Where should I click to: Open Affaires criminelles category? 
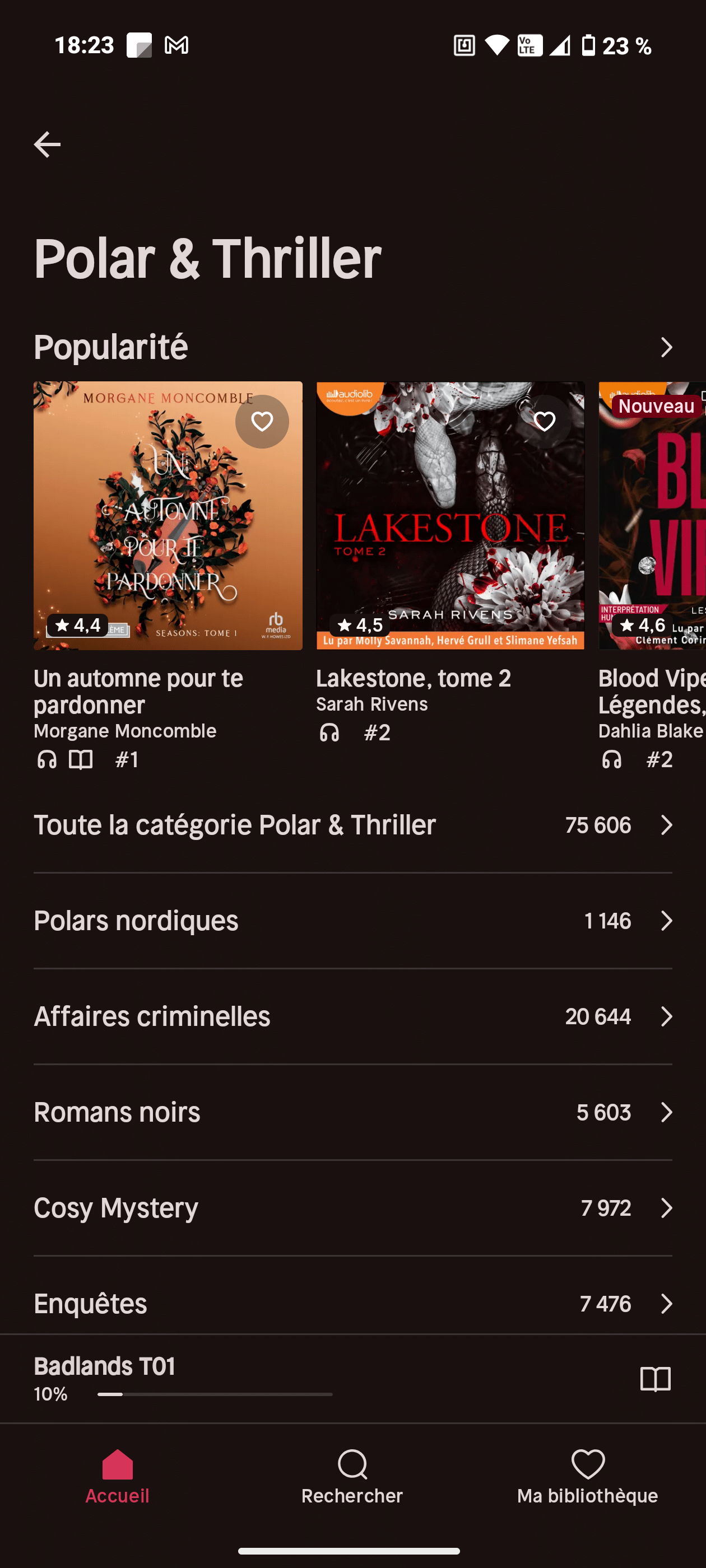point(352,1016)
